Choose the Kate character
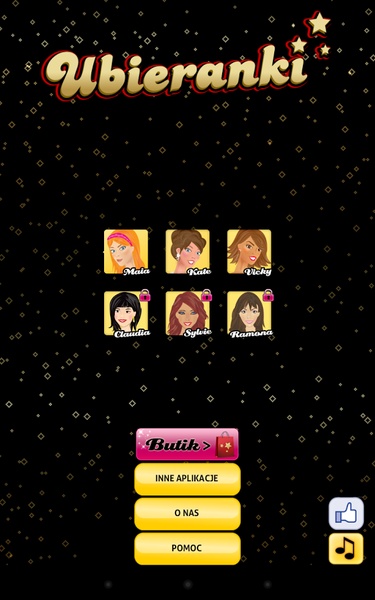 pos(188,251)
